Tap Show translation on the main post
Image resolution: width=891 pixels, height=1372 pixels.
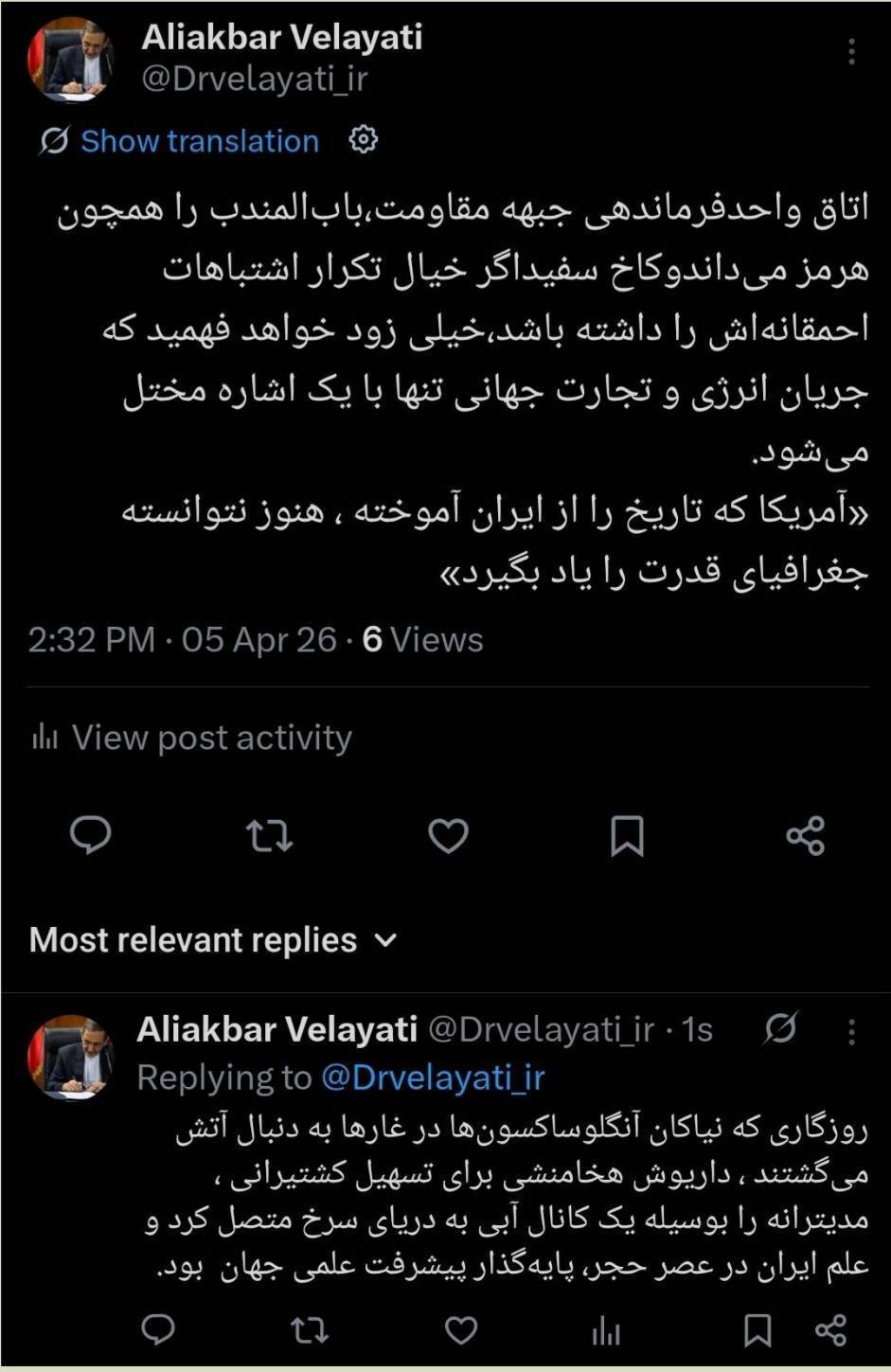point(199,141)
